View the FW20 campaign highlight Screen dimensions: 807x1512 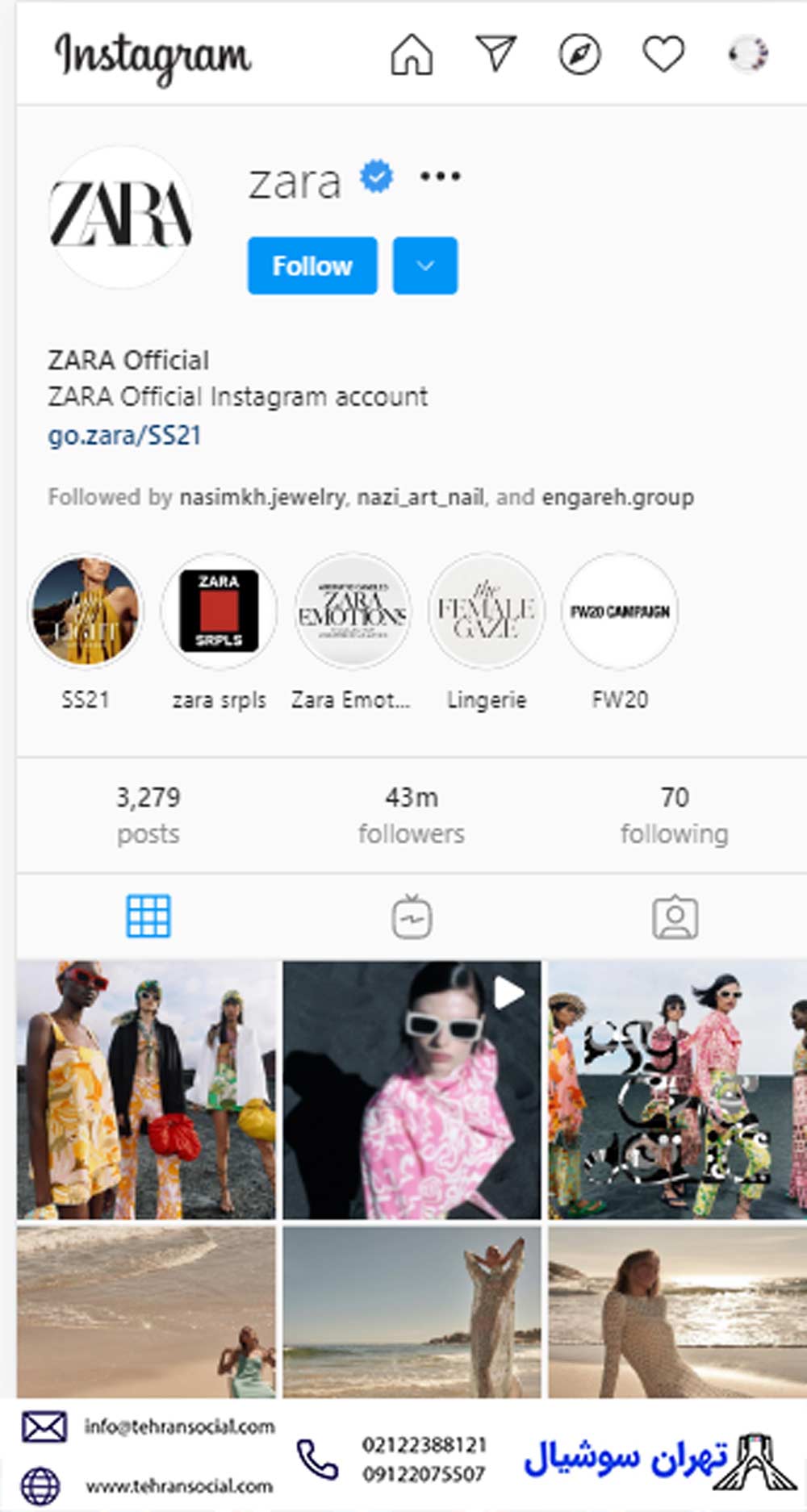(x=620, y=611)
